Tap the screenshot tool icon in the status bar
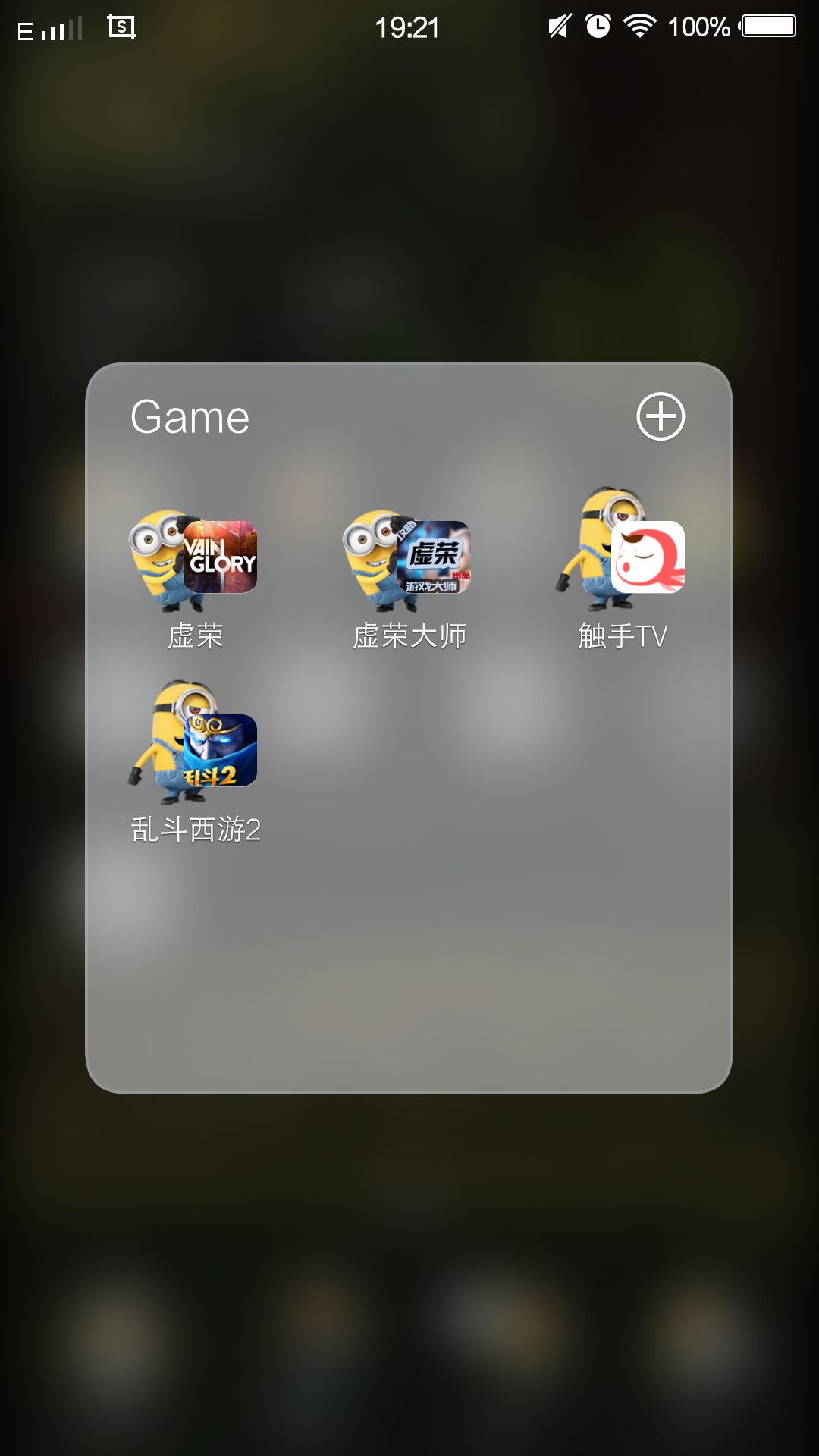This screenshot has height=1456, width=819. [x=121, y=29]
